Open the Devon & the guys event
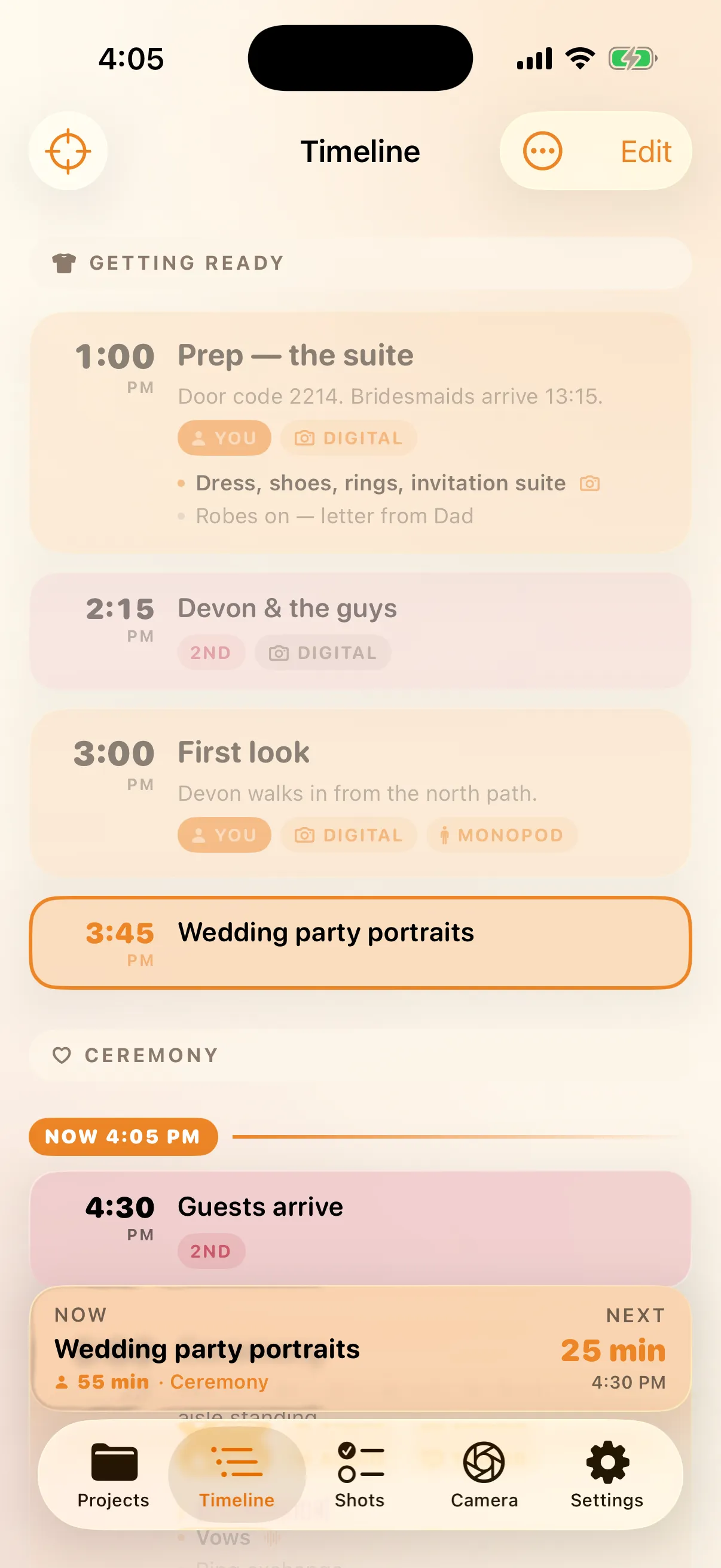 pyautogui.click(x=360, y=632)
